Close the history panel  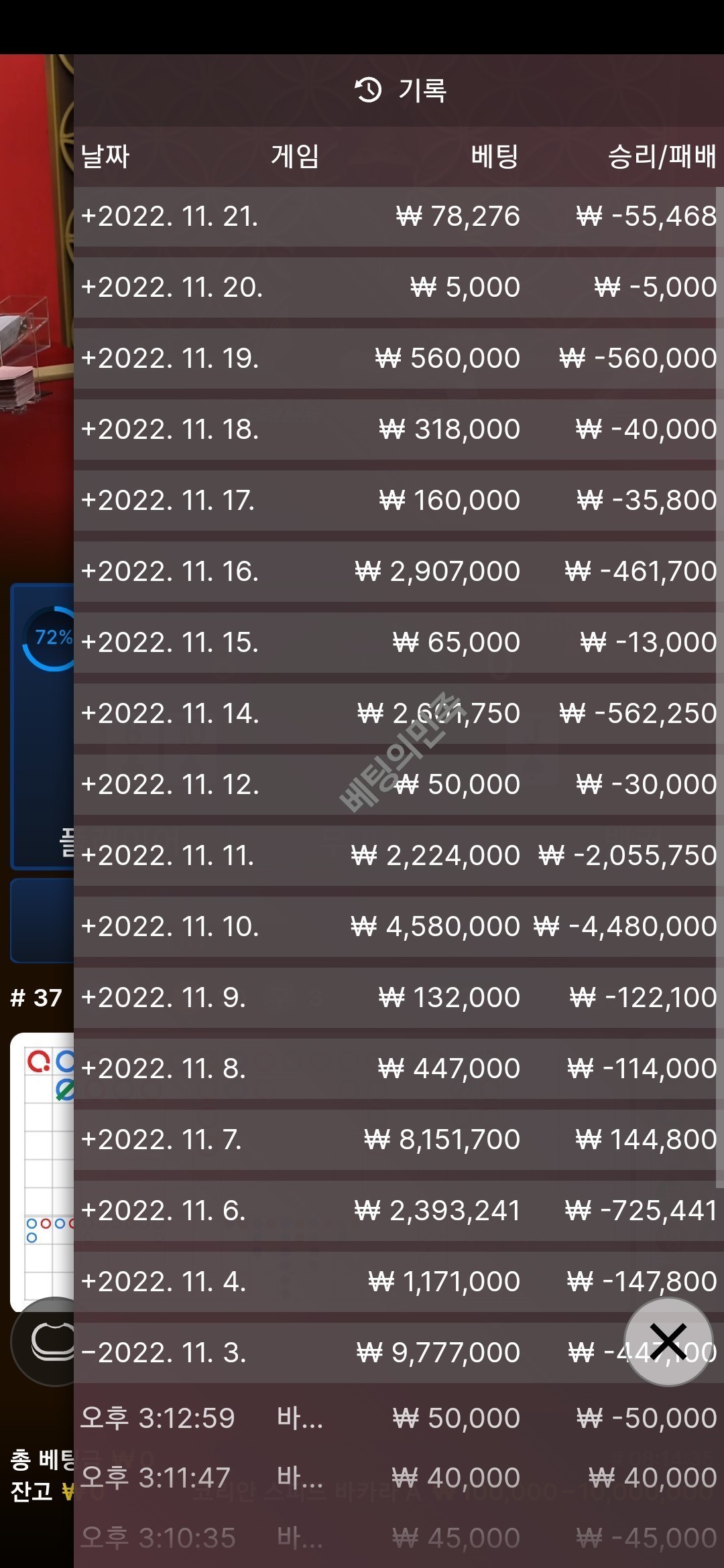coord(668,1342)
